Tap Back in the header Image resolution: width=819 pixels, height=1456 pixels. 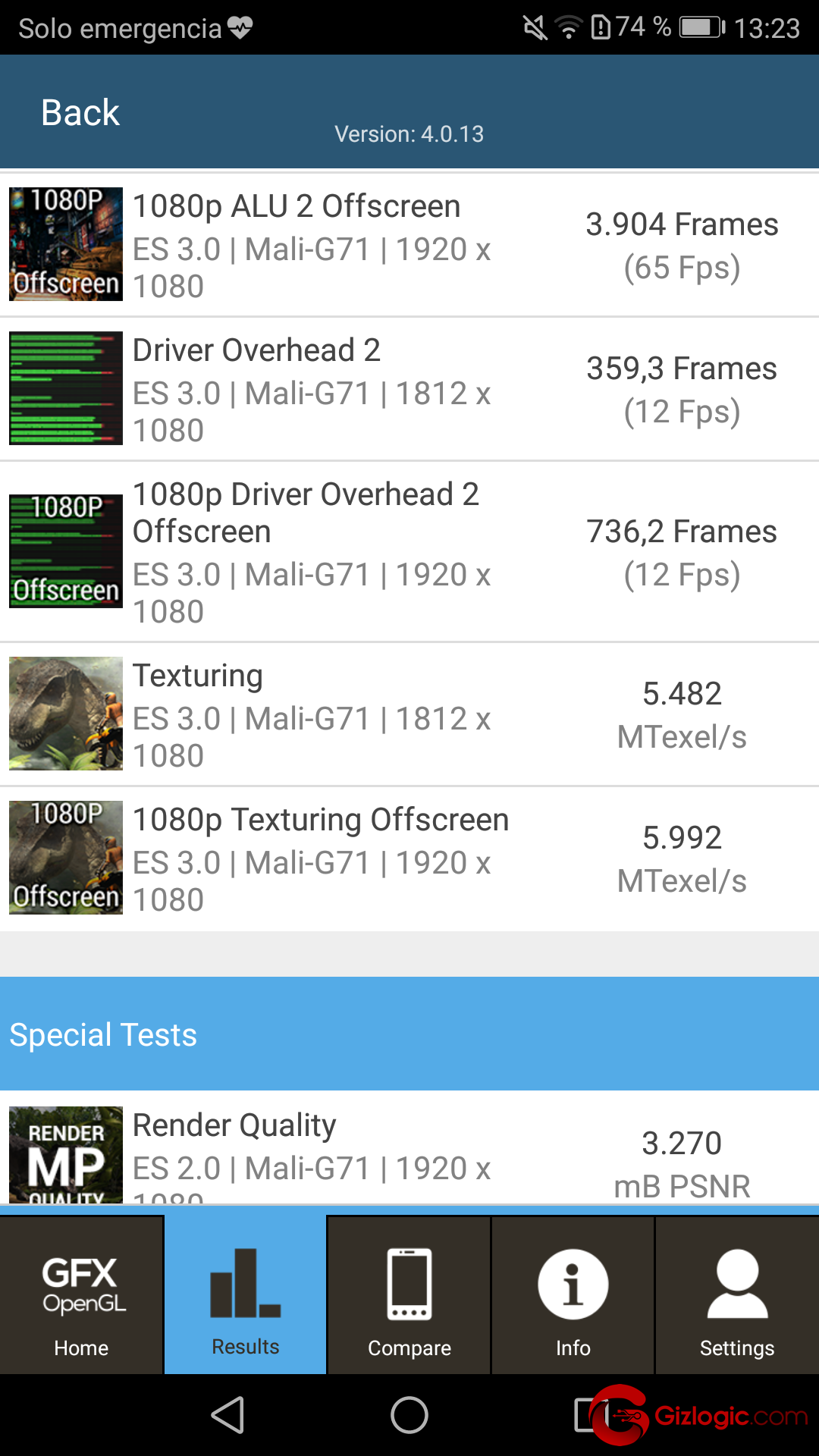coord(80,113)
